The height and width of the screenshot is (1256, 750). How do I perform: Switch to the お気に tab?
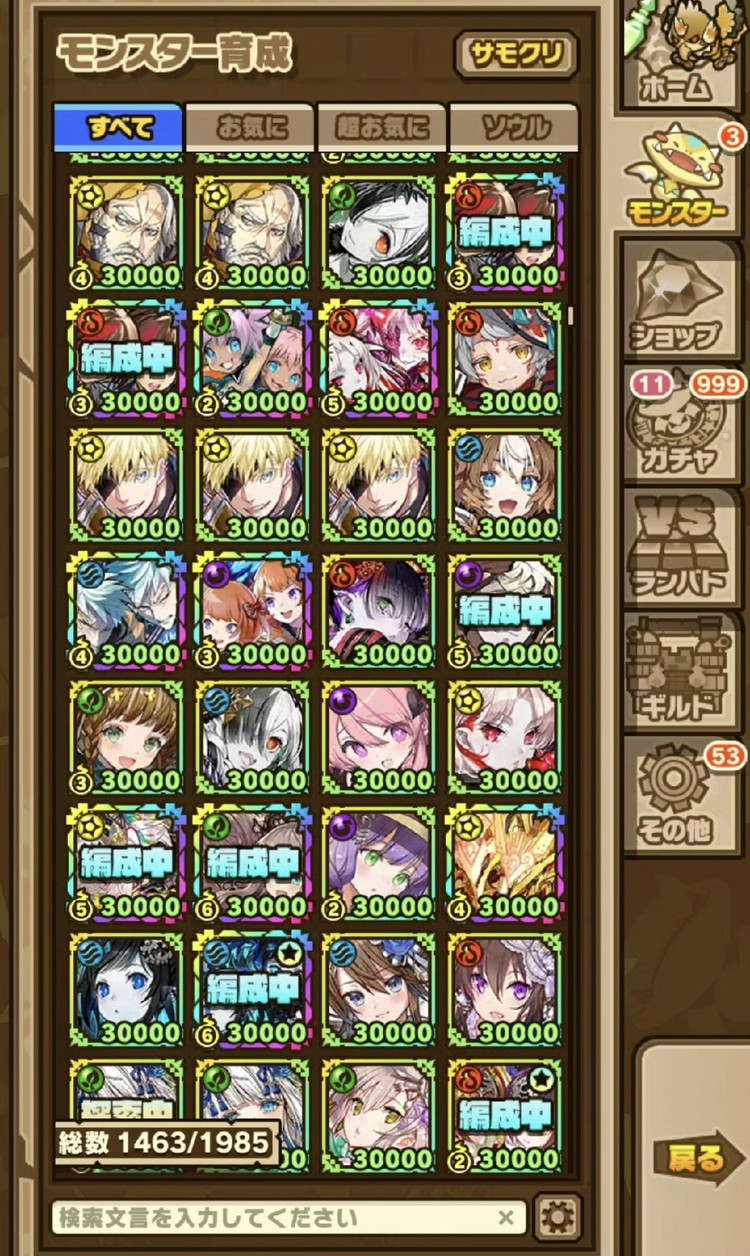click(x=249, y=127)
